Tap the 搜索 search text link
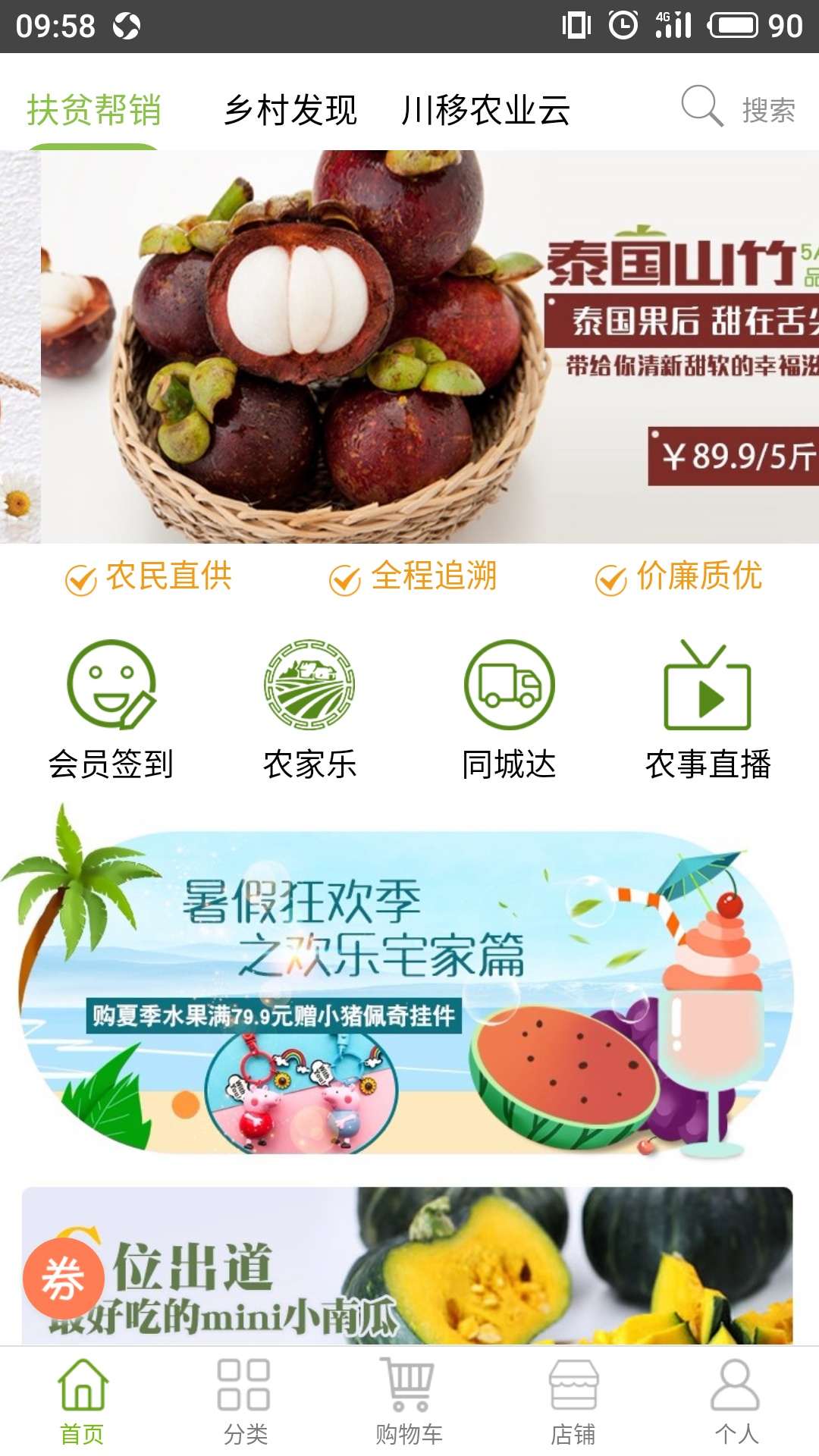The width and height of the screenshot is (819, 1456). pyautogui.click(x=768, y=111)
